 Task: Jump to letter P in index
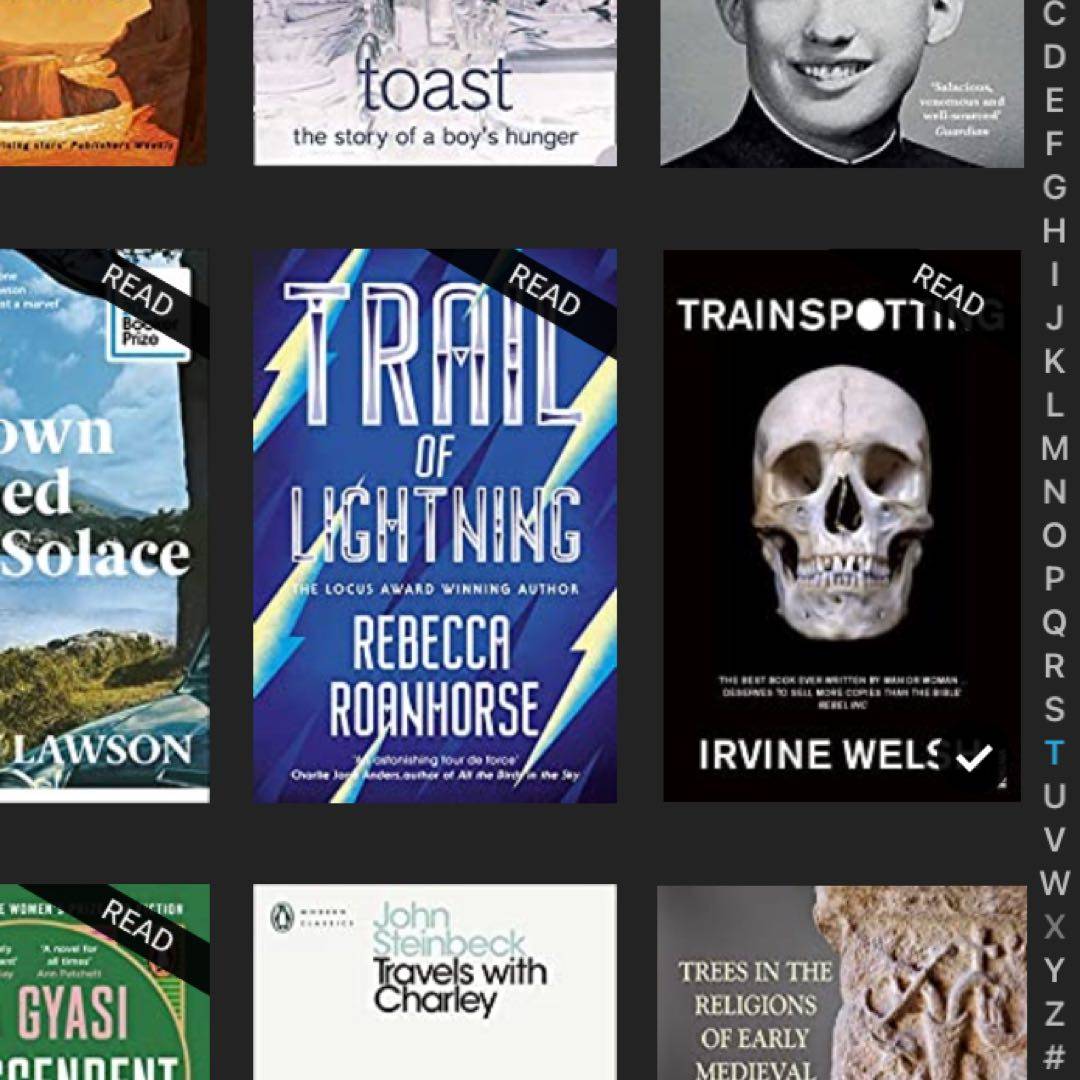(1054, 578)
